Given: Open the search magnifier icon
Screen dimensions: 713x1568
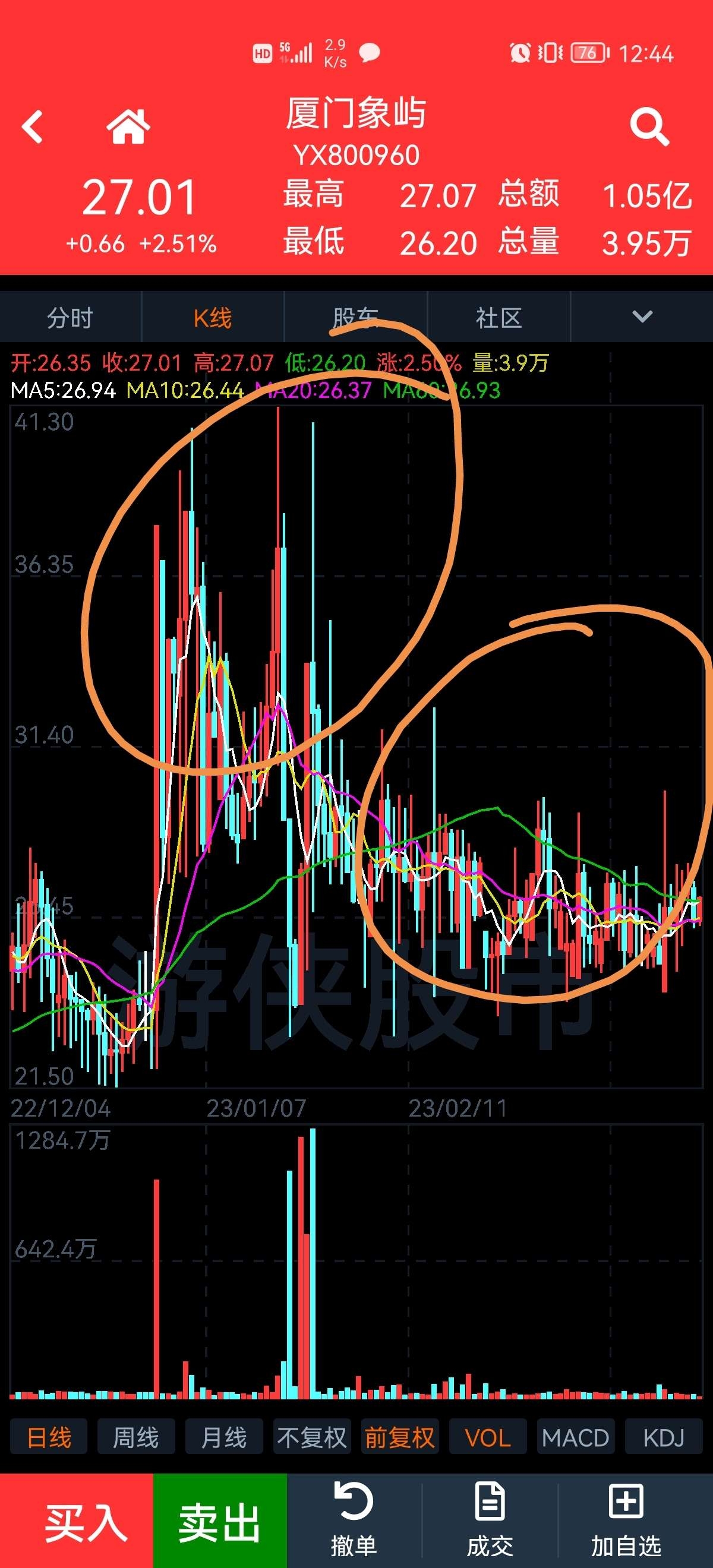Looking at the screenshot, I should (x=649, y=127).
